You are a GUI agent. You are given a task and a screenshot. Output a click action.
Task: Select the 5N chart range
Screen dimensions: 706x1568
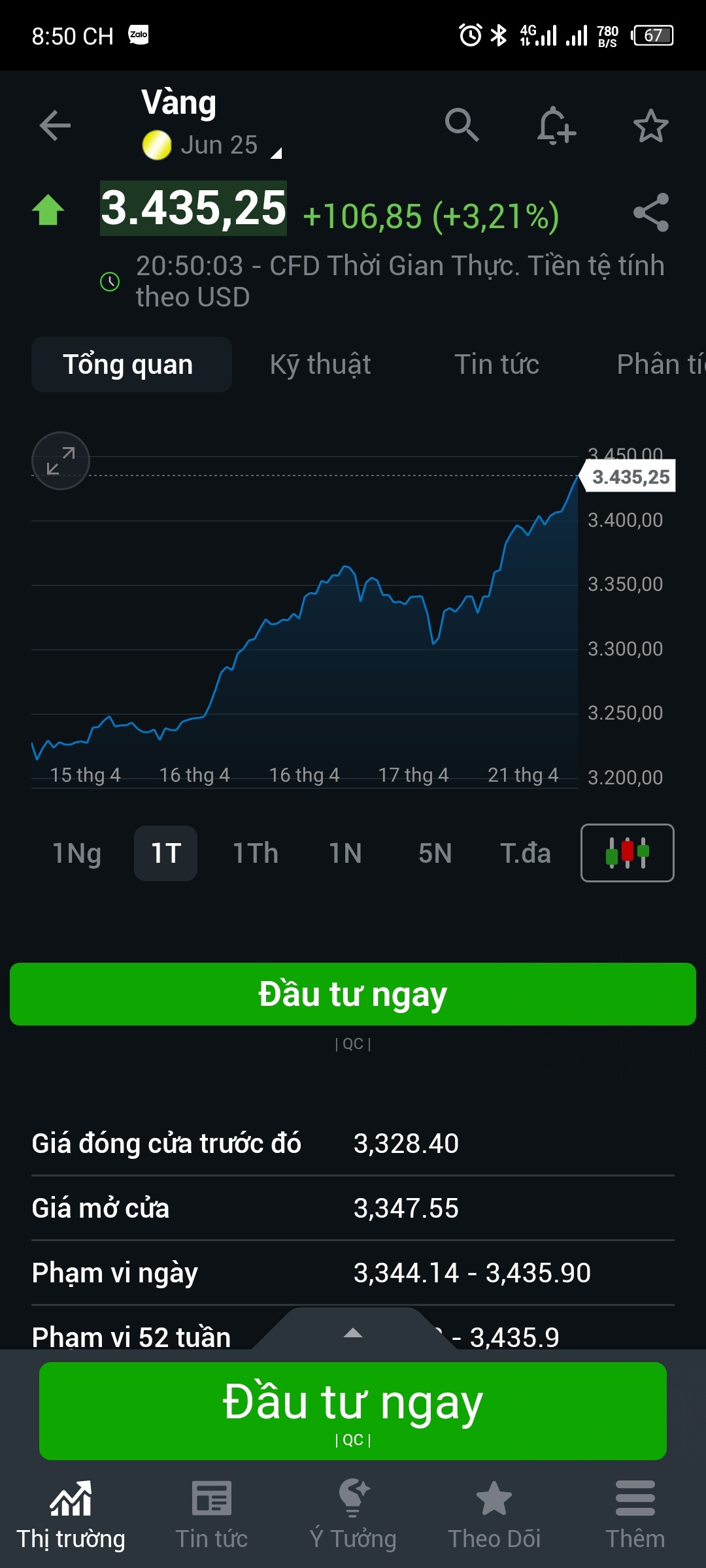pos(435,853)
